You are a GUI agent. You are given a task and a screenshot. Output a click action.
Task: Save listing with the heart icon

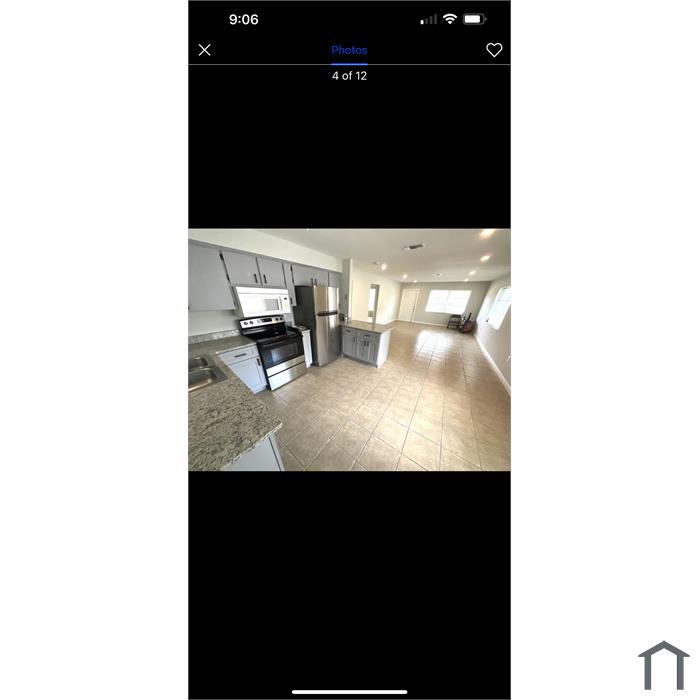[x=494, y=50]
